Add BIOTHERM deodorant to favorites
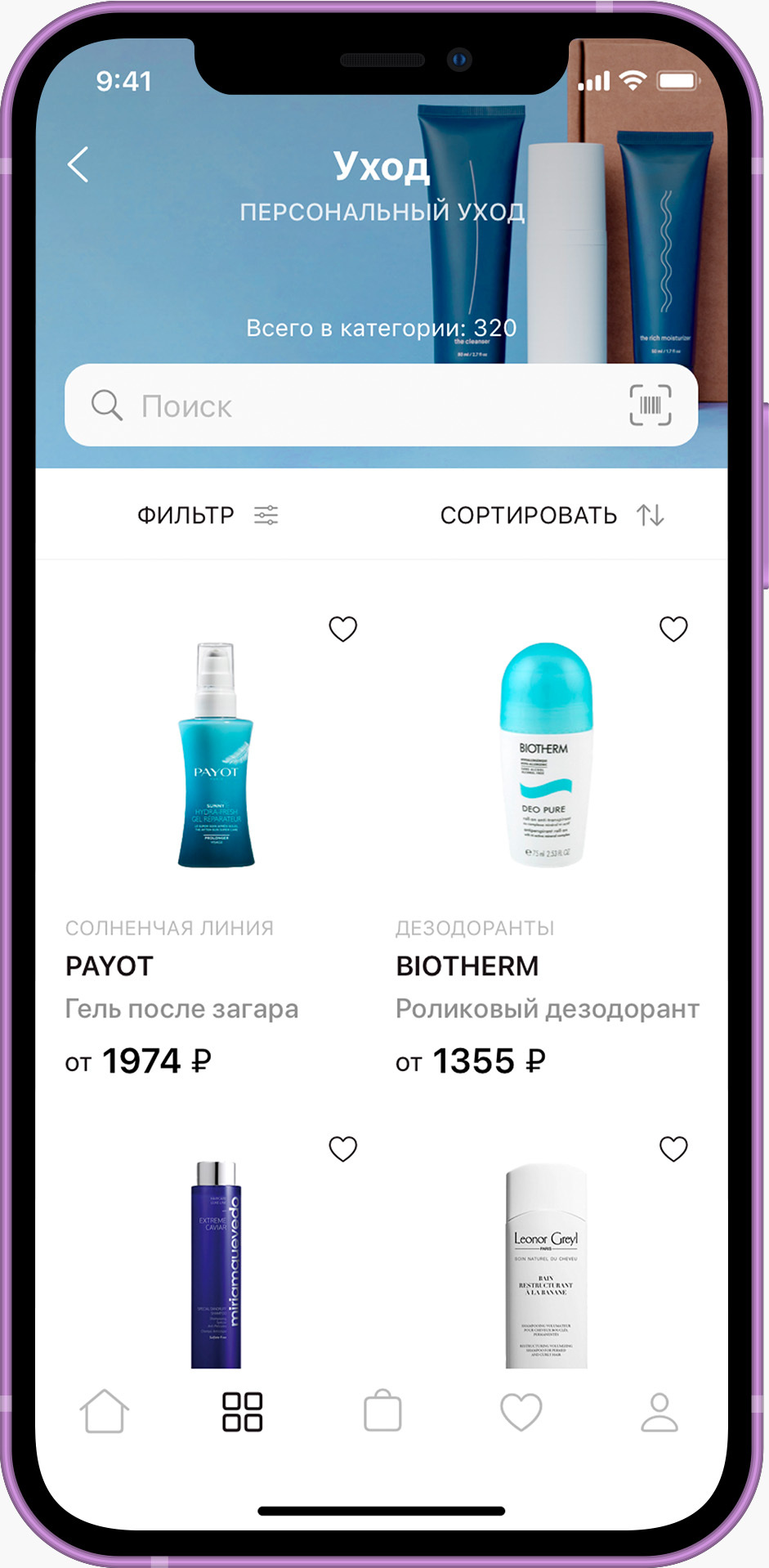This screenshot has width=769, height=1568. [x=673, y=629]
